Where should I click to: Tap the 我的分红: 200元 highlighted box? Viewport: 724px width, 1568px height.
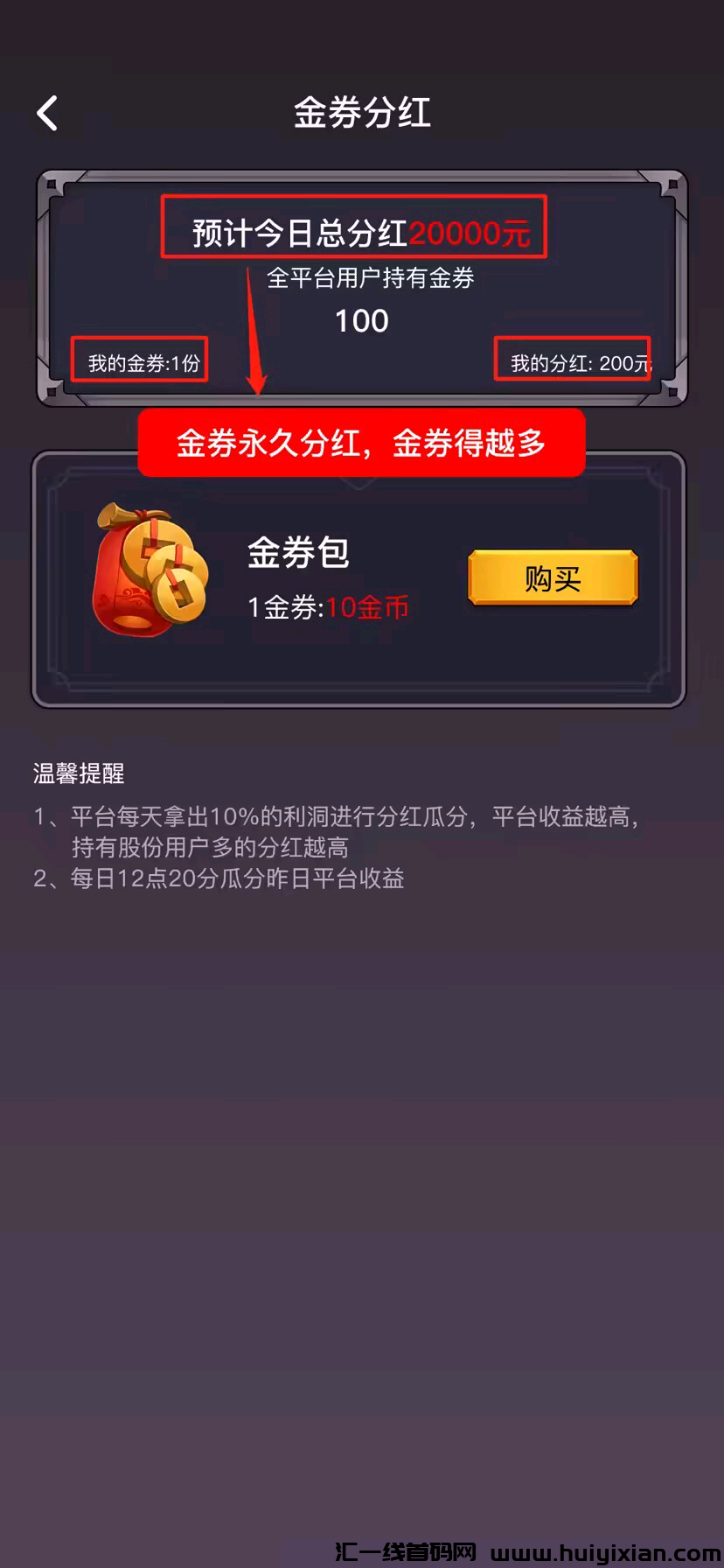coord(574,360)
